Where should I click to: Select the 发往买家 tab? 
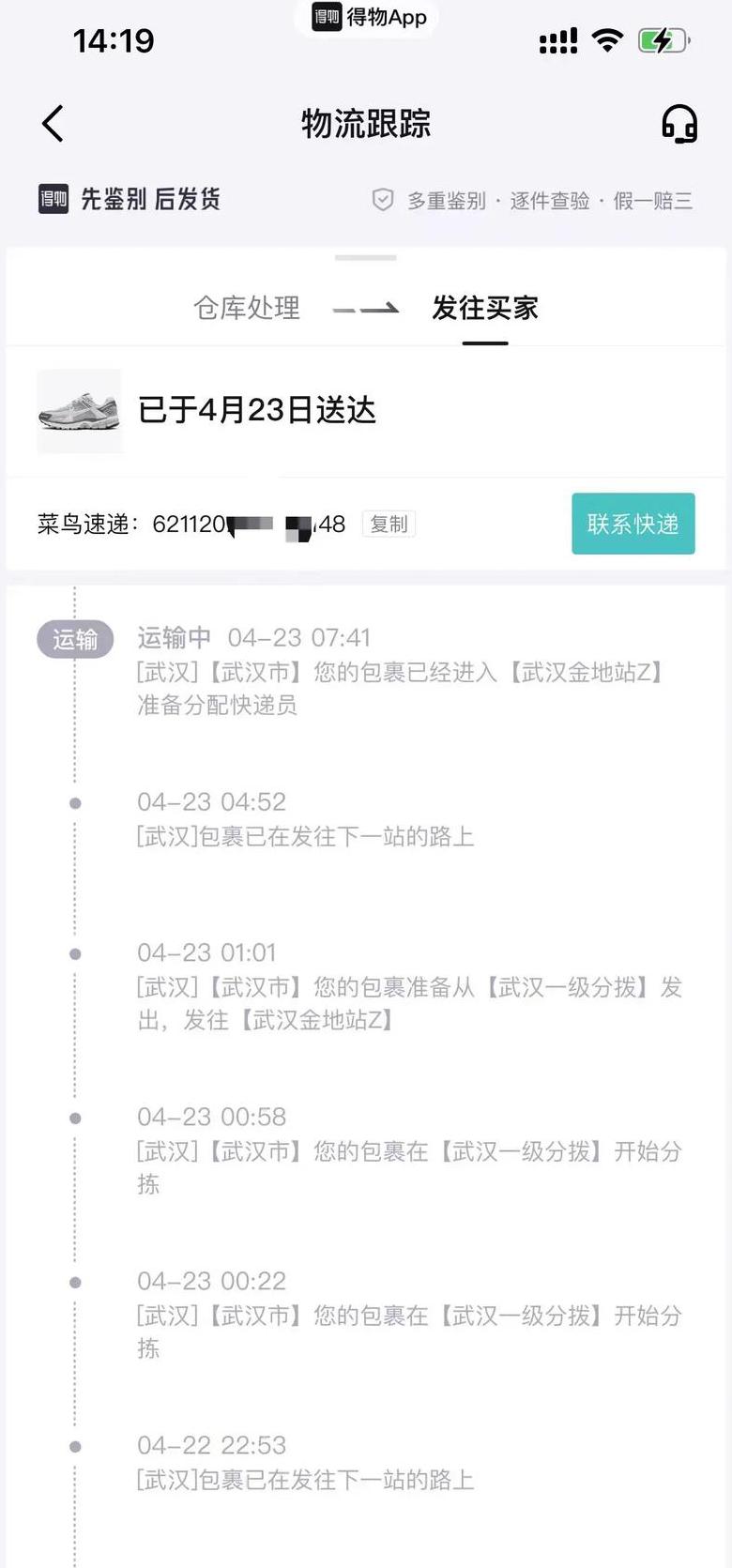click(x=485, y=308)
